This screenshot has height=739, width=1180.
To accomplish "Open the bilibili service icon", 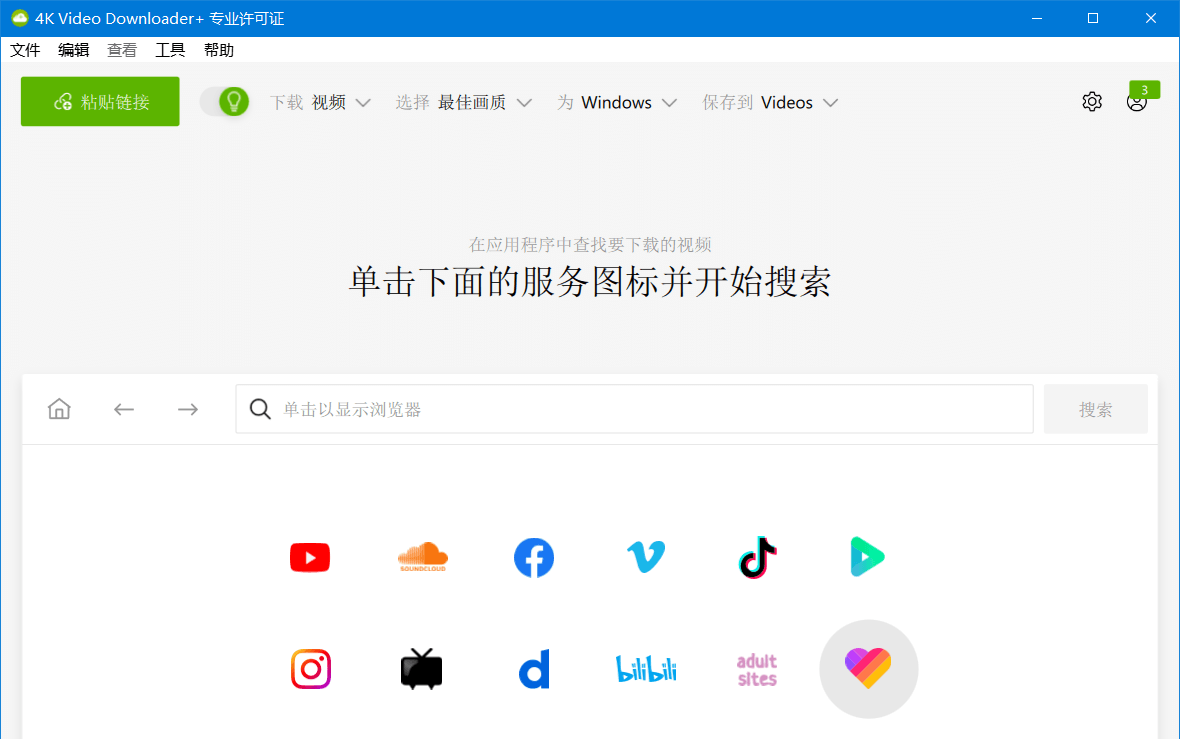I will [646, 669].
